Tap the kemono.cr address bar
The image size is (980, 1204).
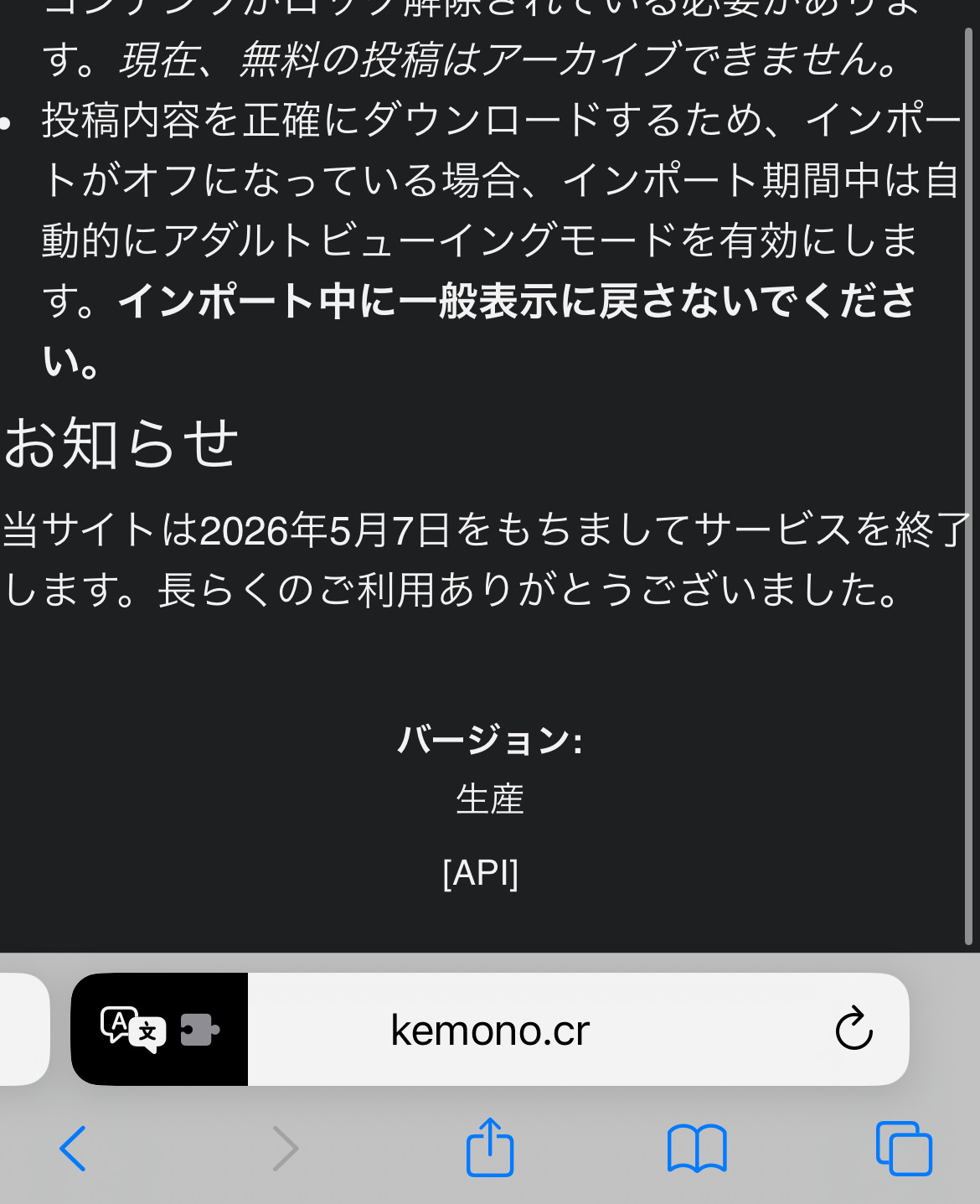pos(490,1030)
